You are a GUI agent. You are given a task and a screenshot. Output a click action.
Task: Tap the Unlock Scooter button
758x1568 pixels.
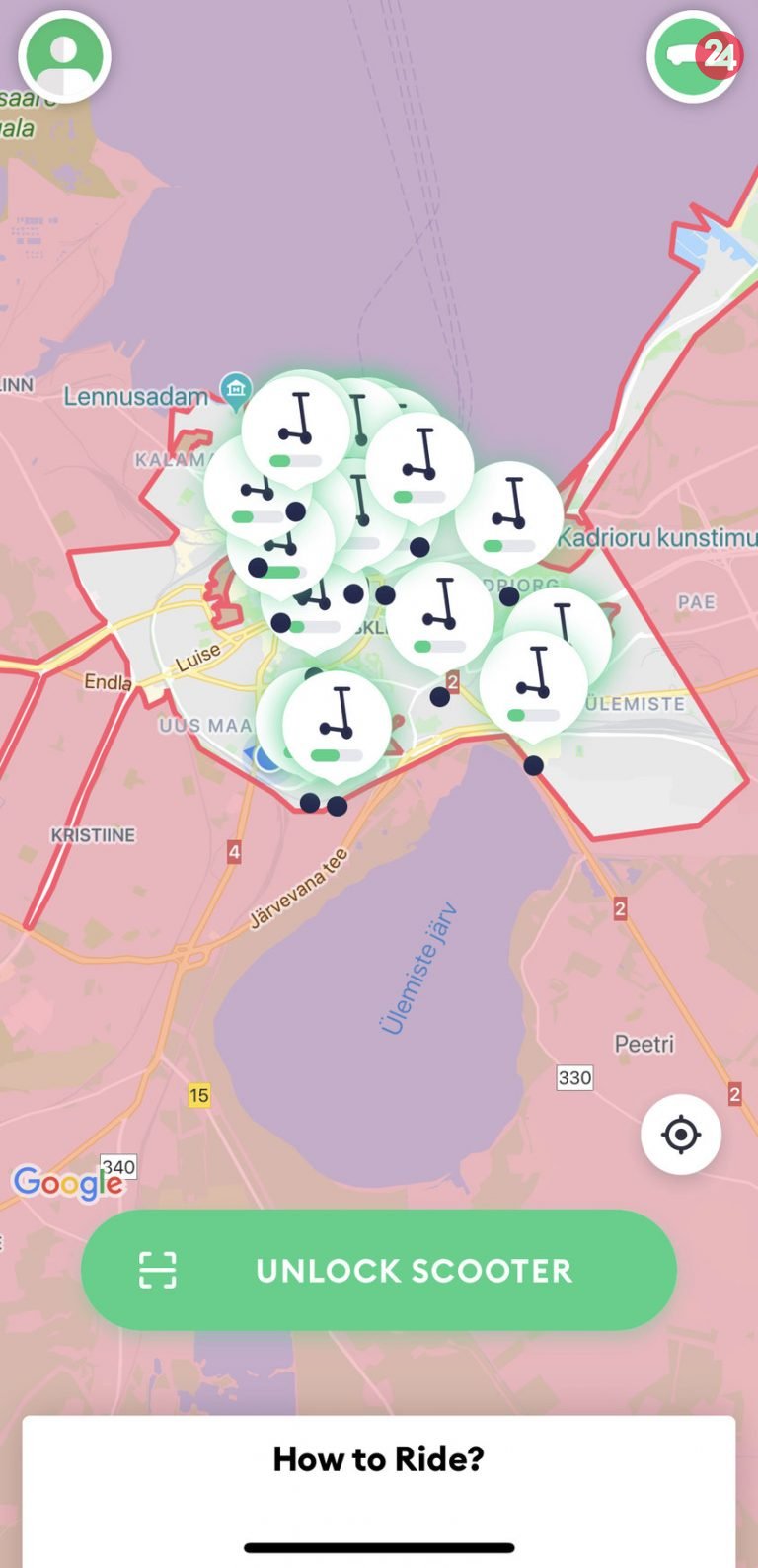point(379,1270)
